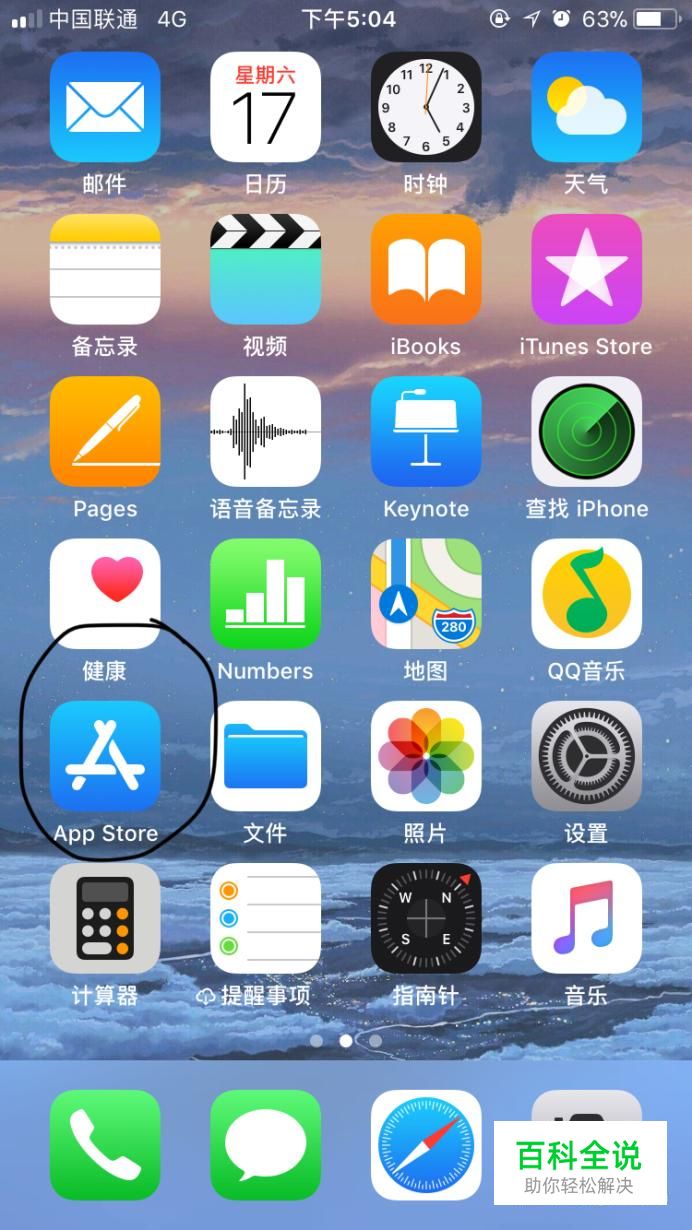The width and height of the screenshot is (692, 1230).
Task: Launch Pages
Action: tap(105, 431)
